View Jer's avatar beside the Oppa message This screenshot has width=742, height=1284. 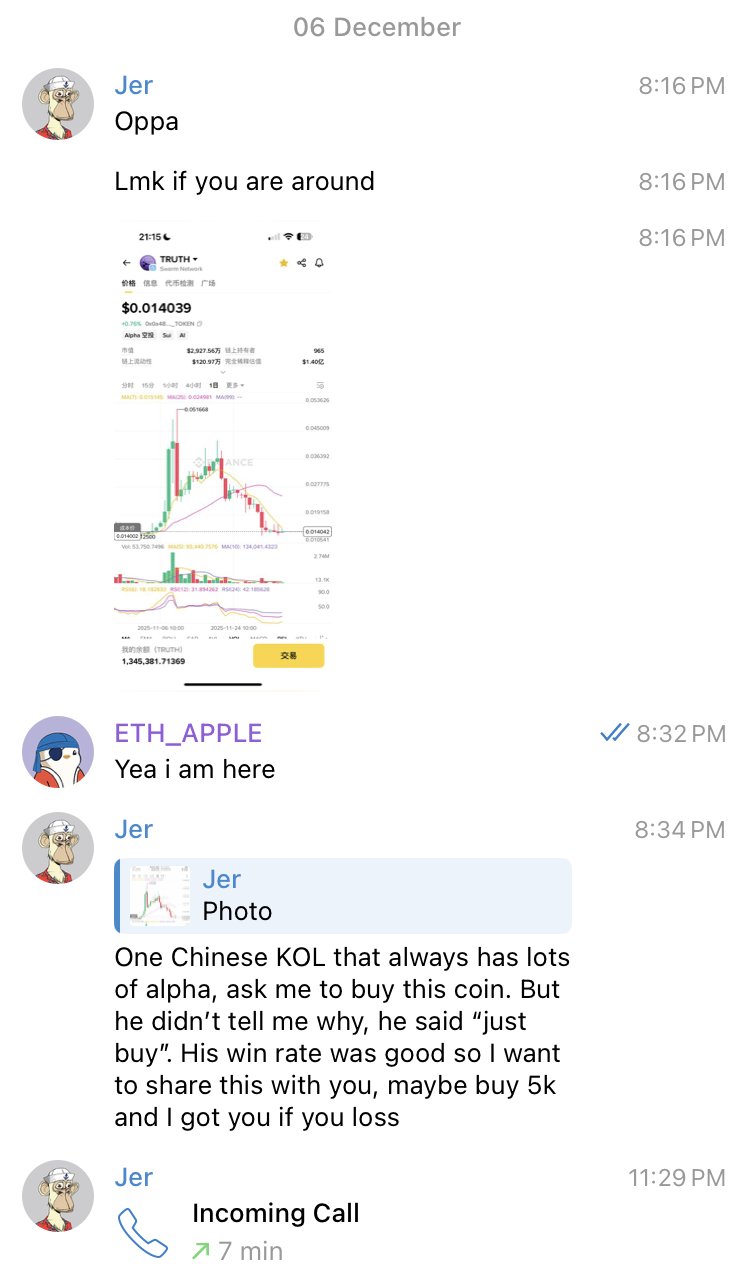click(x=58, y=104)
